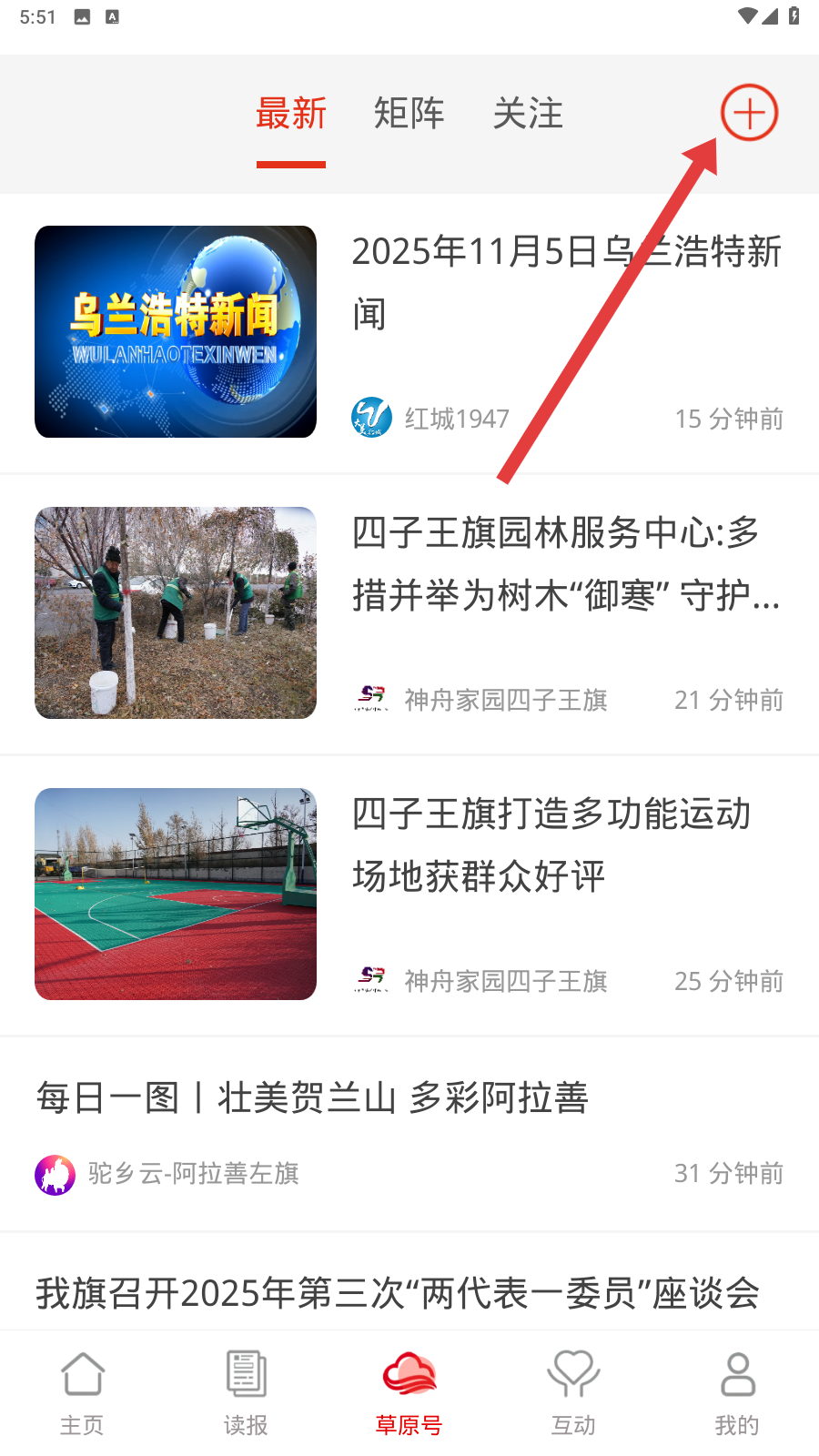The width and height of the screenshot is (819, 1456).
Task: Select the 最新 tab
Action: (x=291, y=114)
